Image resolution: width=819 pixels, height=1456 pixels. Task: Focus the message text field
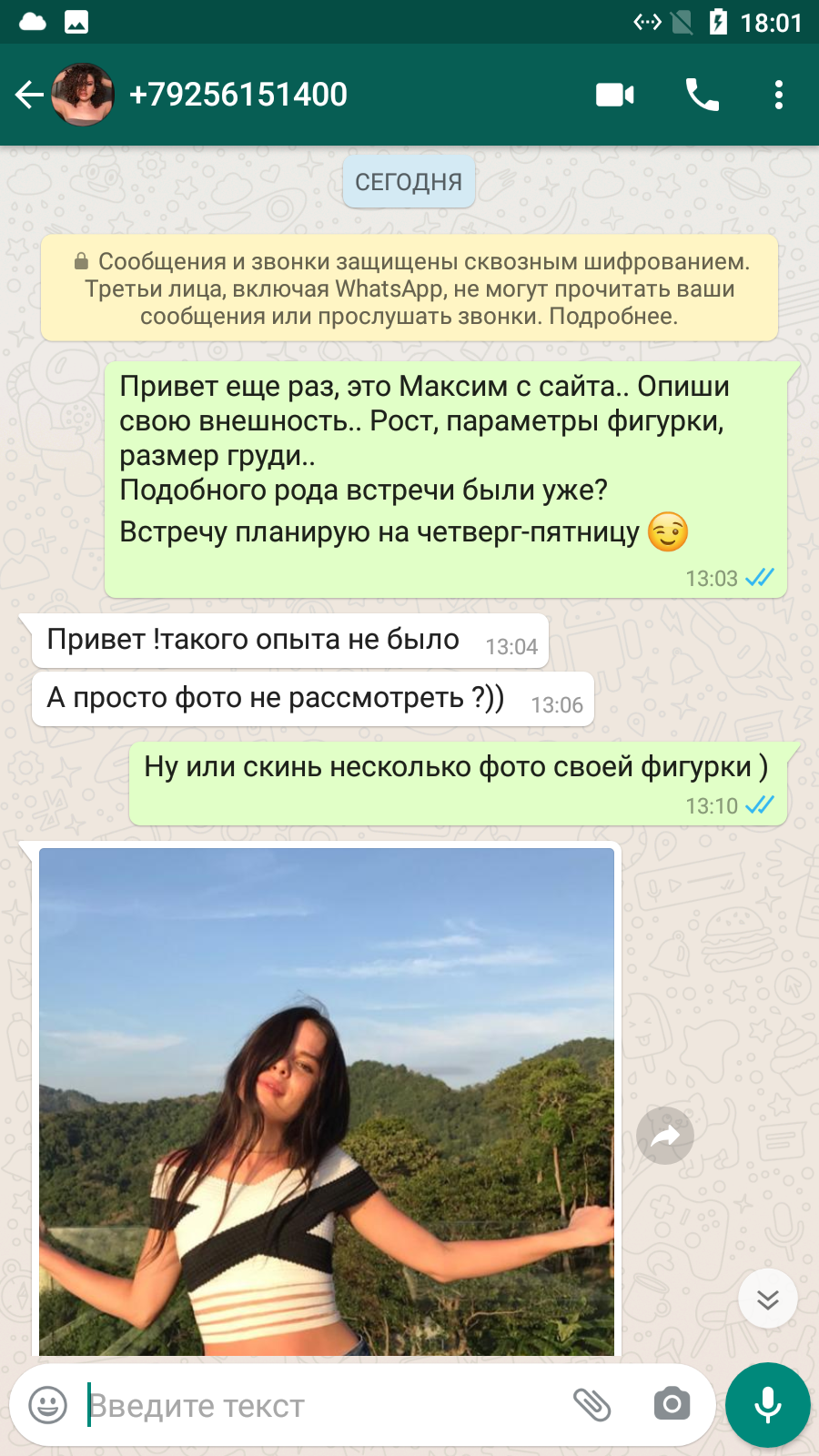coord(323,1405)
